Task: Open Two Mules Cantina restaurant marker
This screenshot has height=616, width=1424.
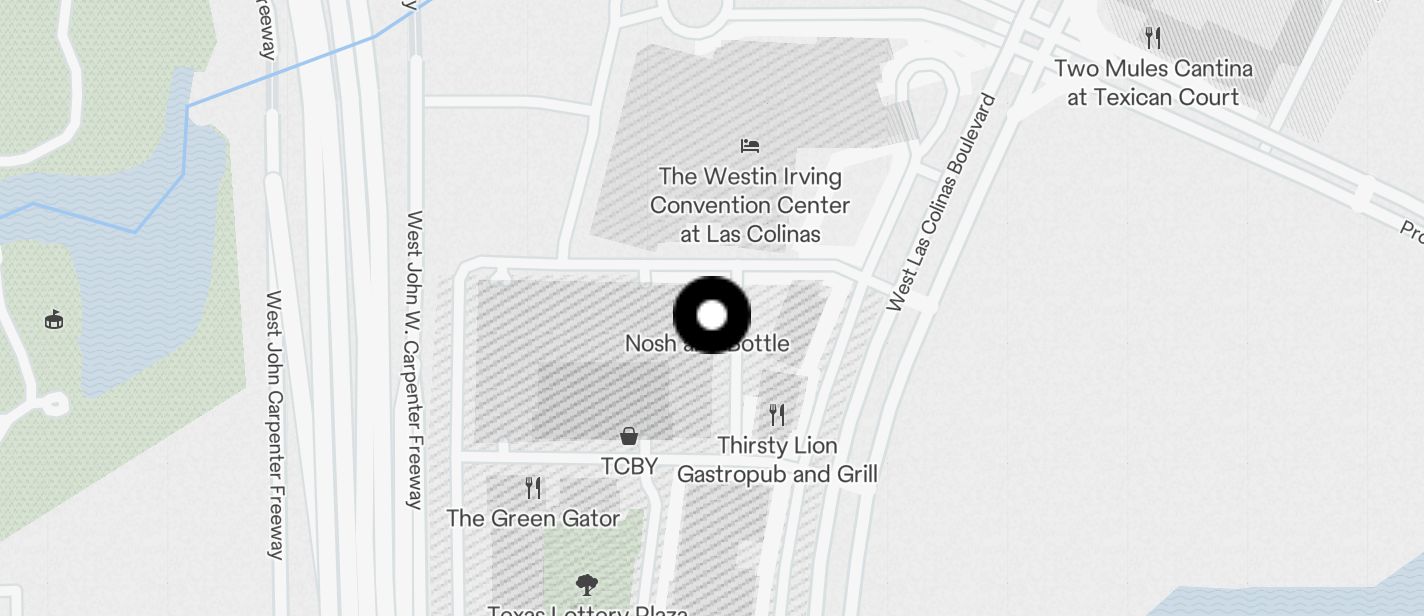Action: [1153, 38]
